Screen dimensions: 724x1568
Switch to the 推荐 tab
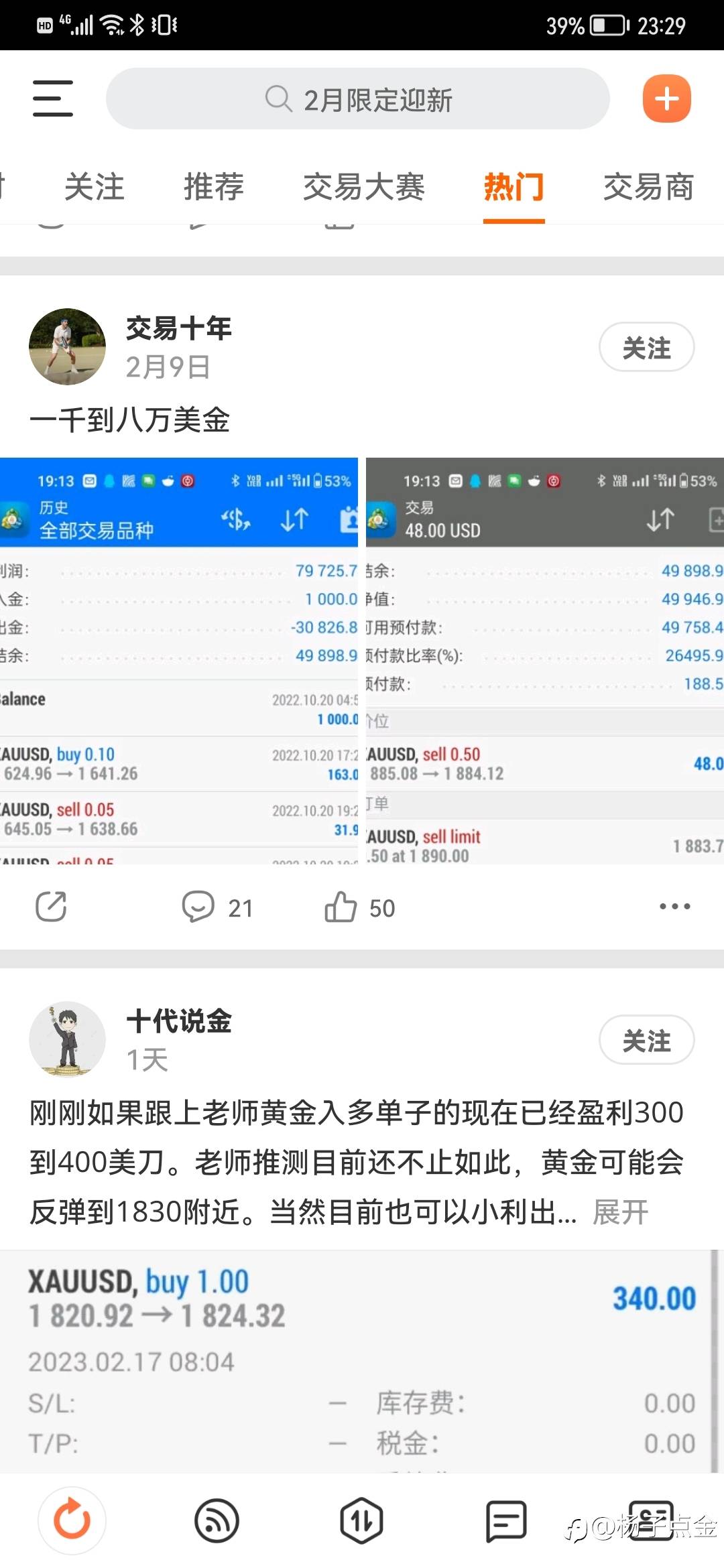point(214,187)
